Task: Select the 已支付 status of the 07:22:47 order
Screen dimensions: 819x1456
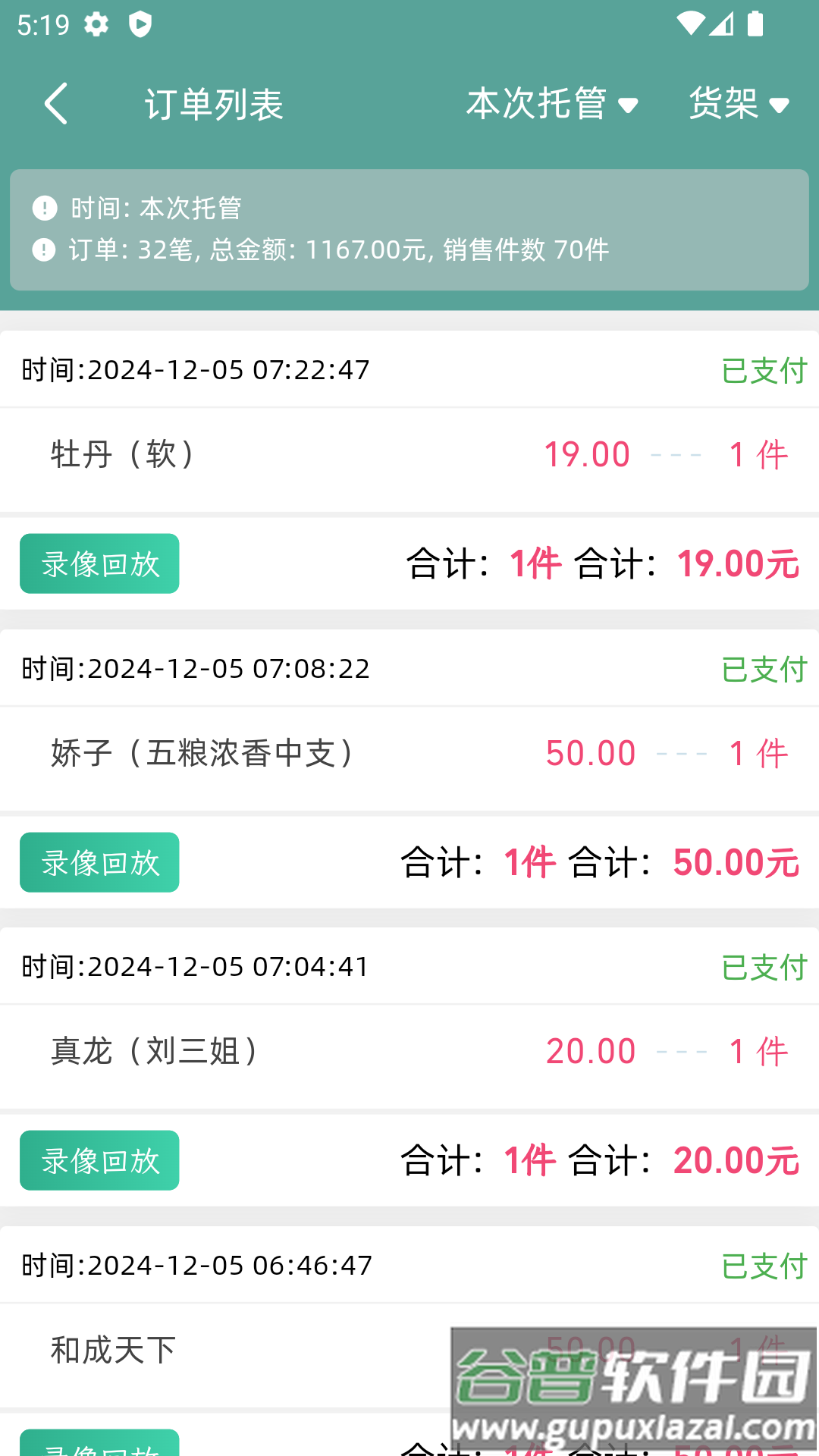Action: [764, 370]
